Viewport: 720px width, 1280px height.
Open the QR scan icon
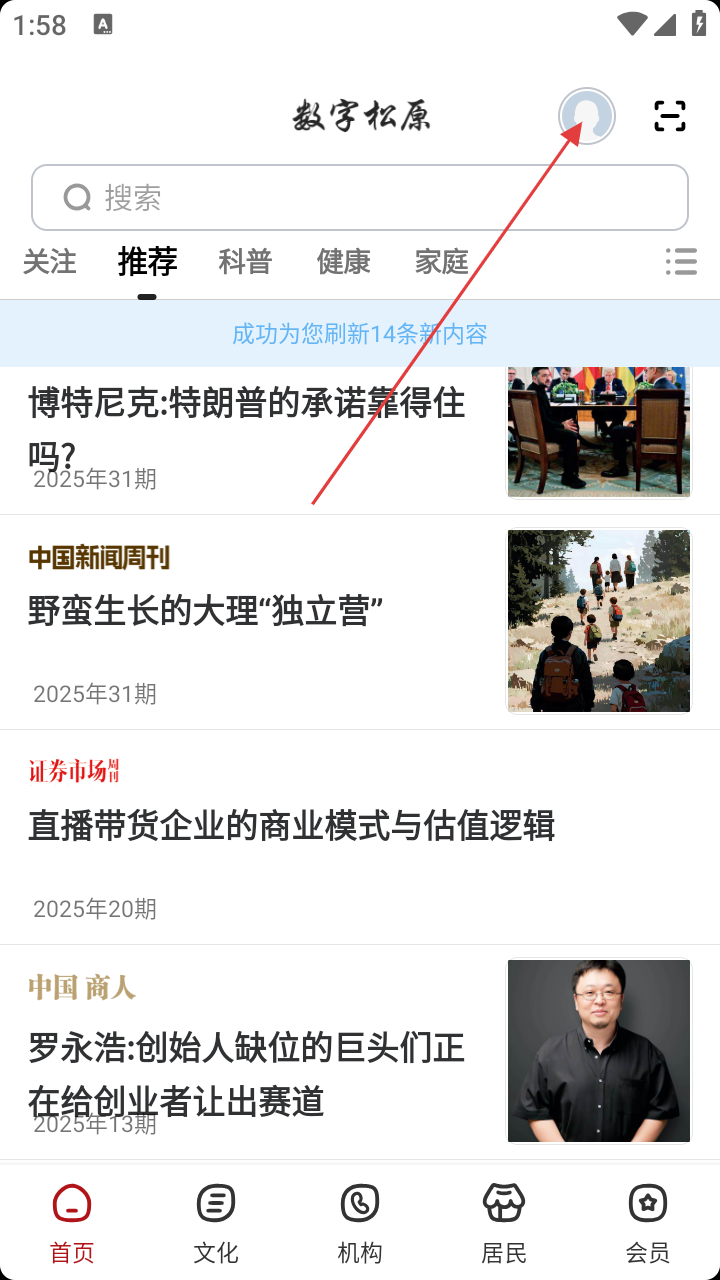point(670,117)
